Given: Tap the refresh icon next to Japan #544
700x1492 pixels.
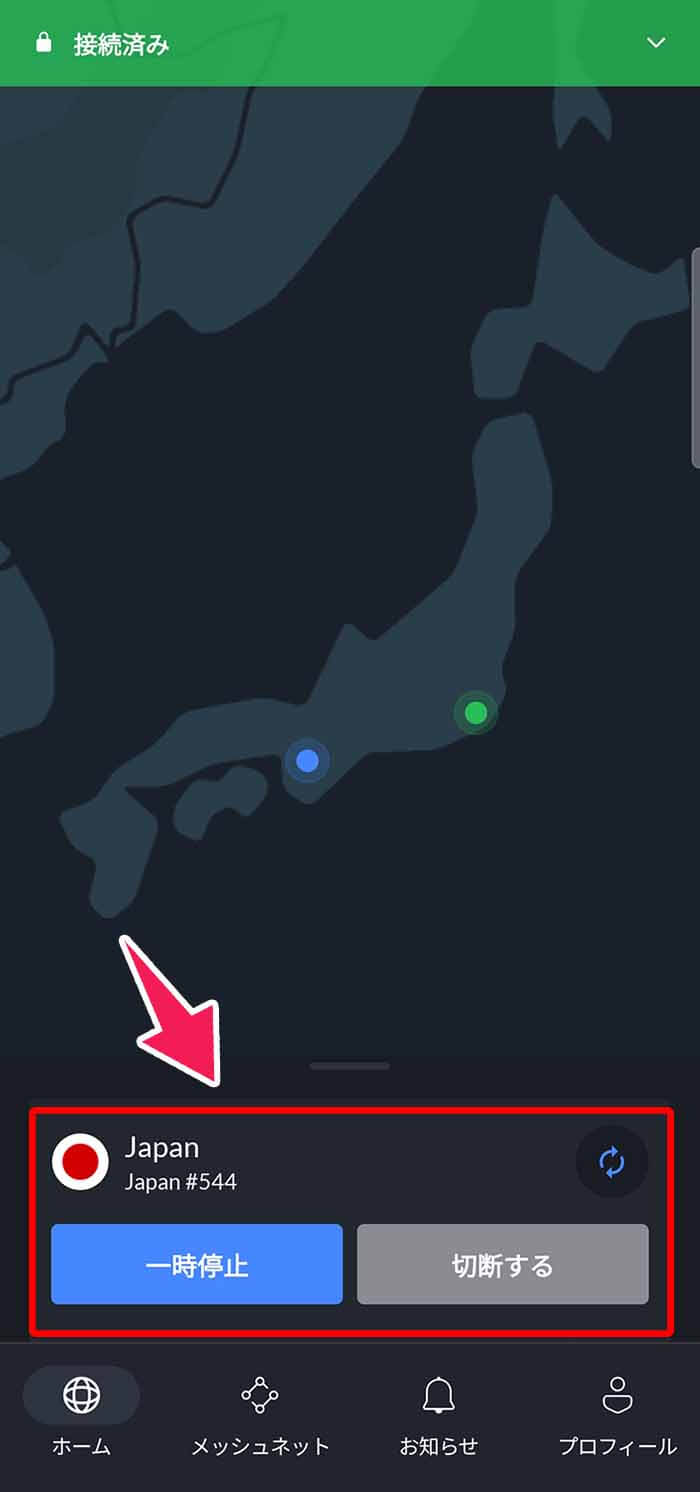Looking at the screenshot, I should click(x=612, y=1162).
